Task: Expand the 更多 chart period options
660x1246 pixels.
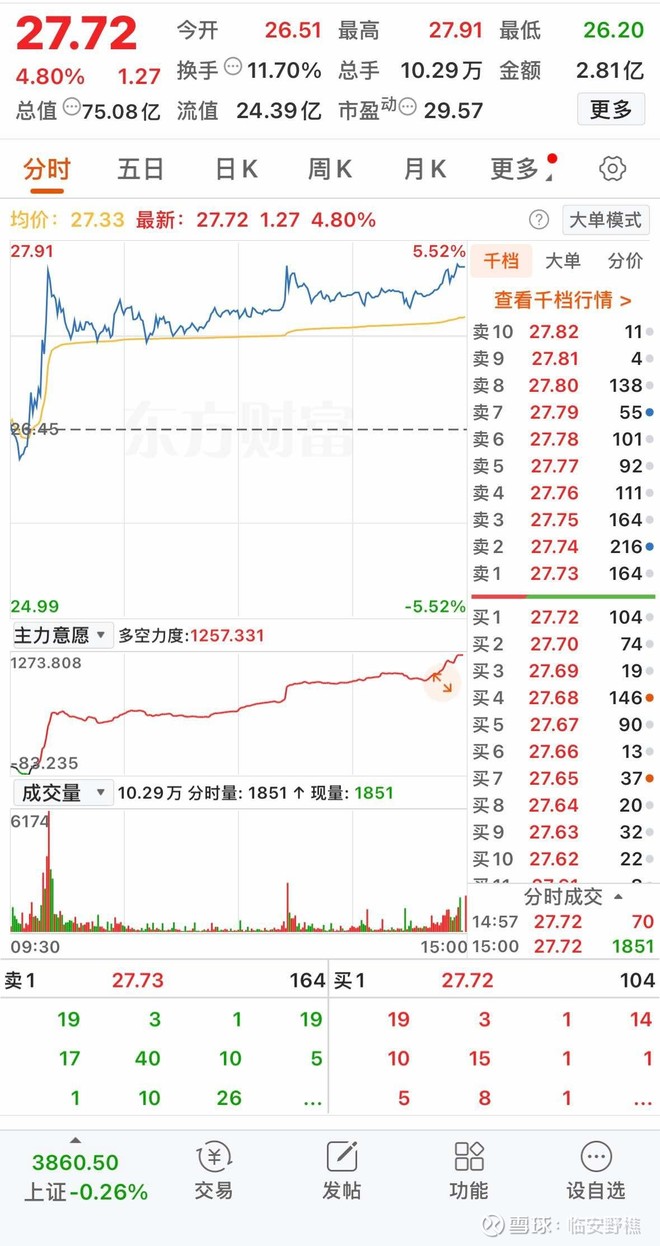Action: click(522, 169)
